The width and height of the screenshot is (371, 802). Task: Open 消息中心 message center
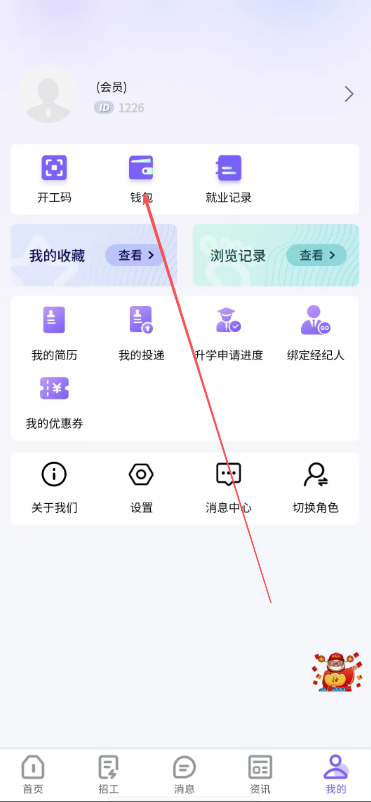click(x=229, y=488)
